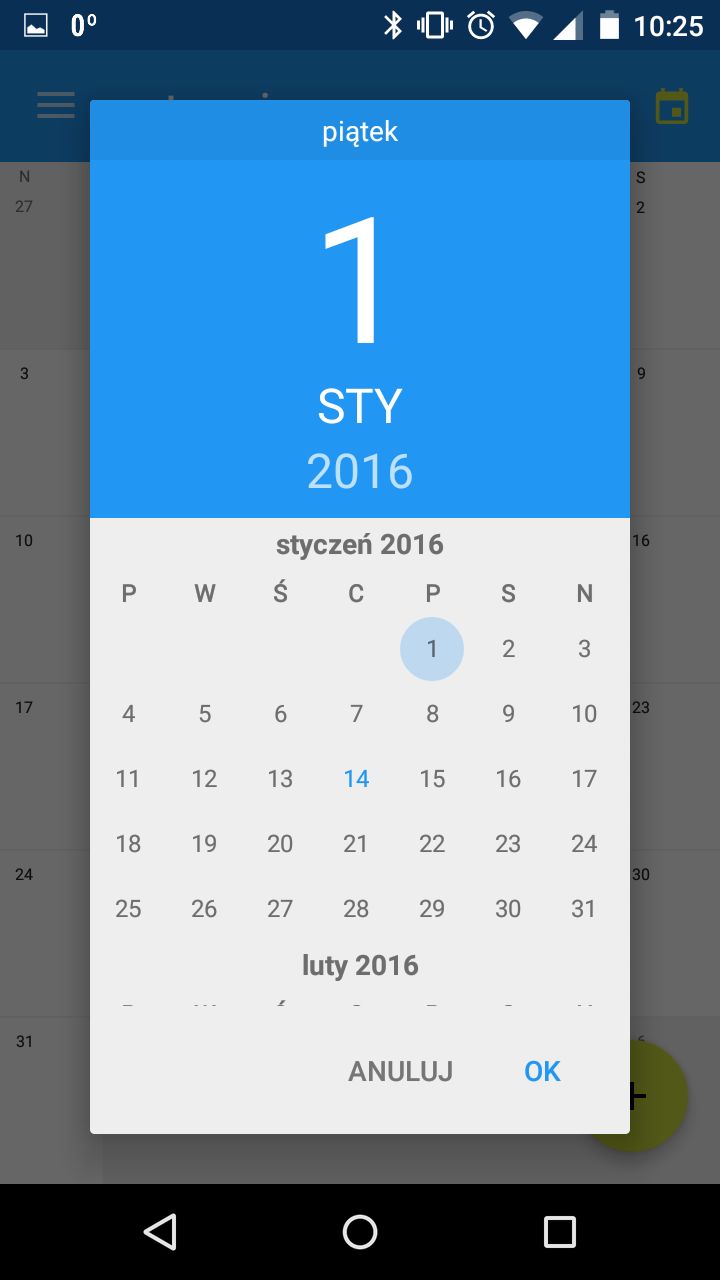Pick Saturday January 2

(x=508, y=649)
